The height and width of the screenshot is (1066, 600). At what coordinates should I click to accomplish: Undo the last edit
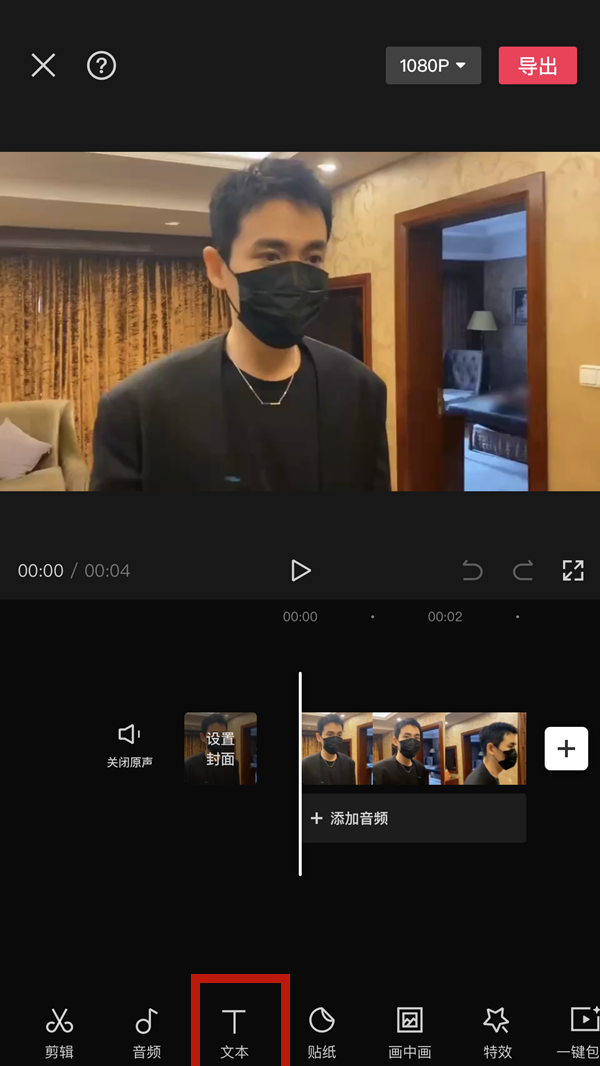[x=472, y=570]
